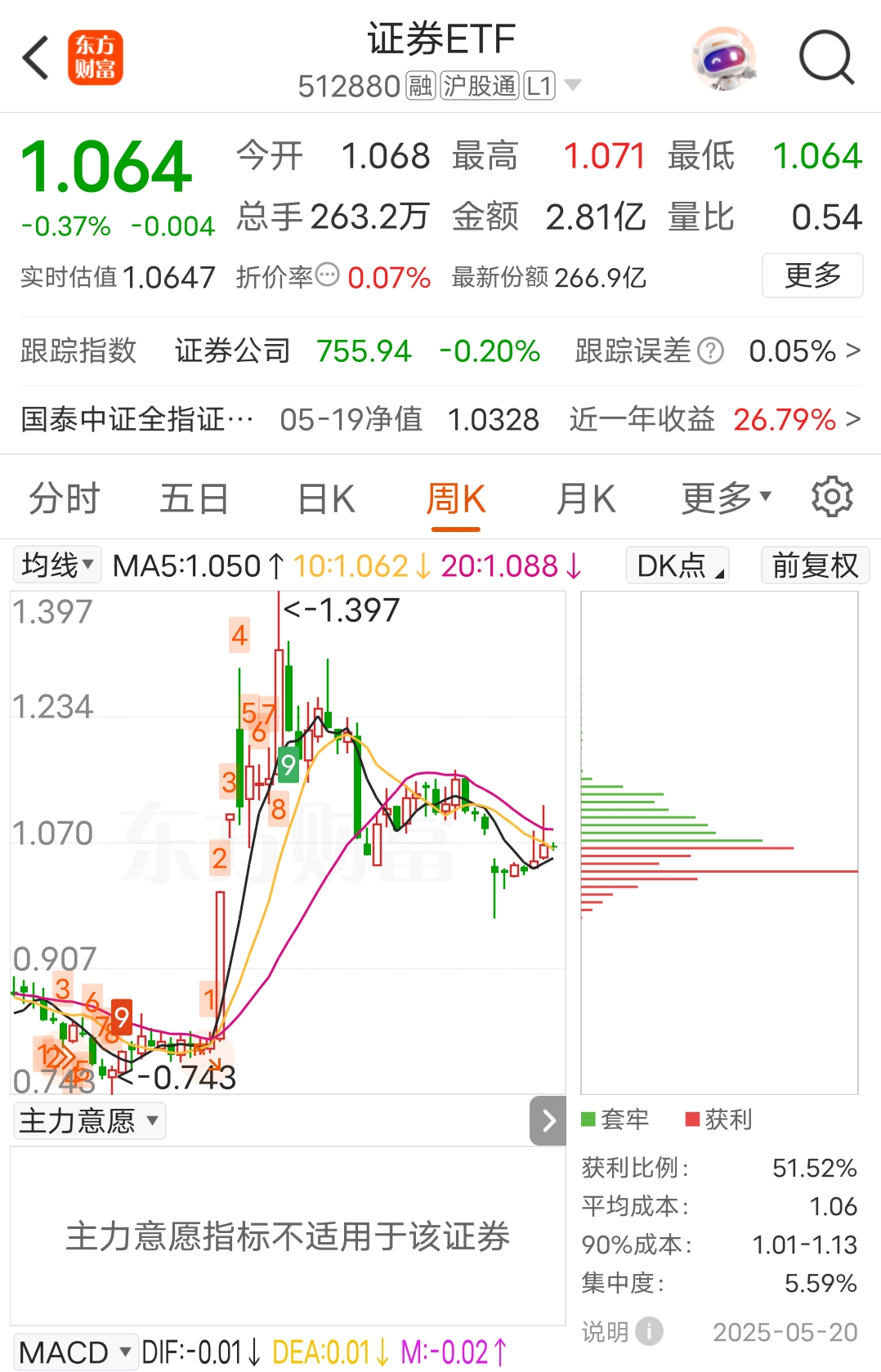
Task: Tap the 更多 button on the right
Action: click(812, 276)
